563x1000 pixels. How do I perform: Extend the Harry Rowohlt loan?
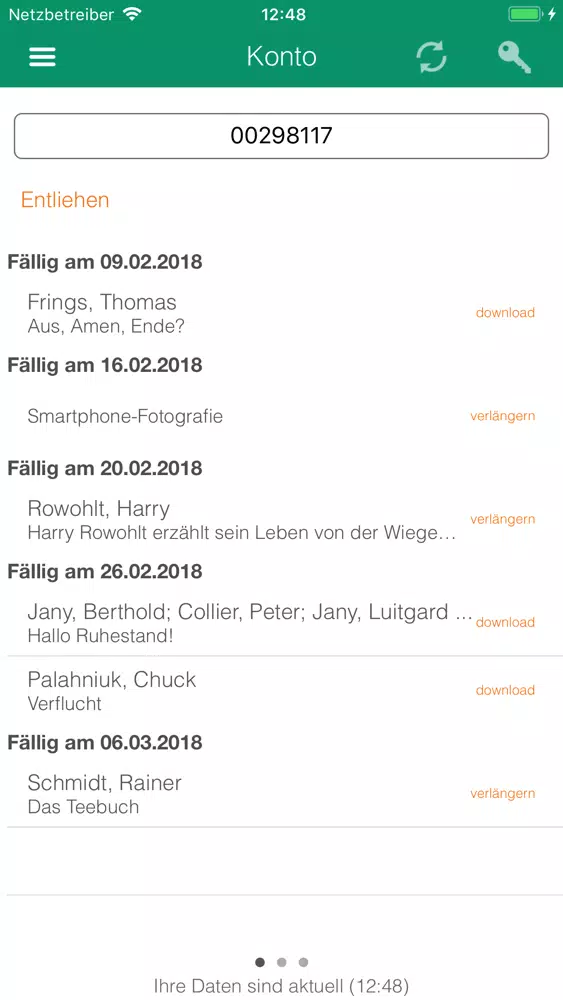502,519
